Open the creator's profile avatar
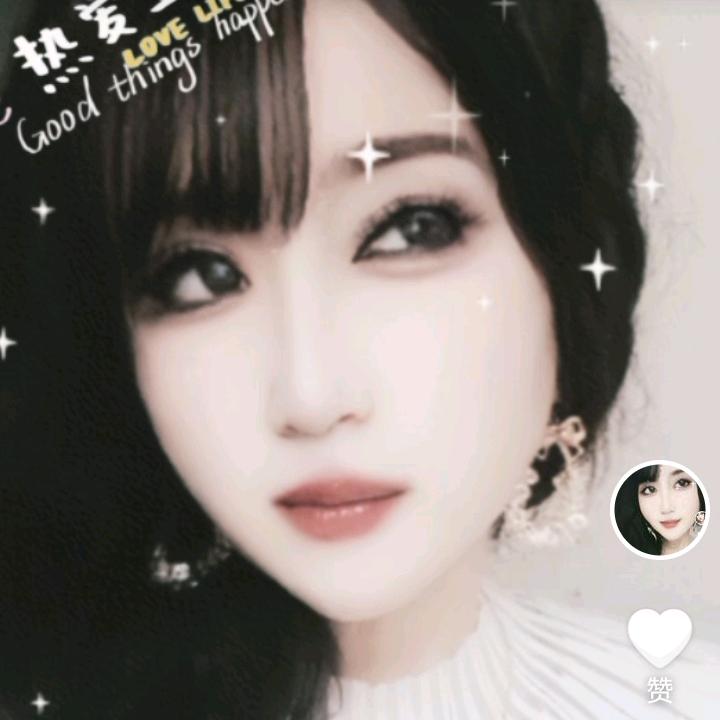The image size is (720, 720). point(659,509)
